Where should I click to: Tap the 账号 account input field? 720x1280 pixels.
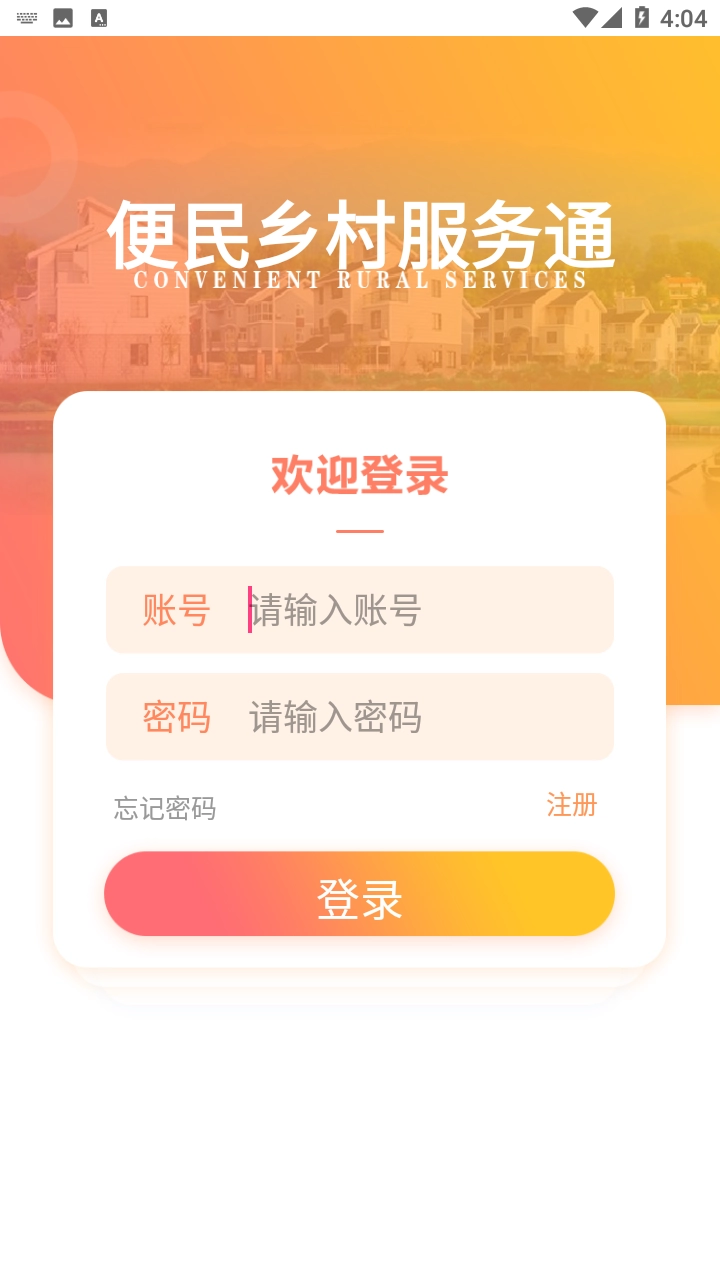point(420,610)
